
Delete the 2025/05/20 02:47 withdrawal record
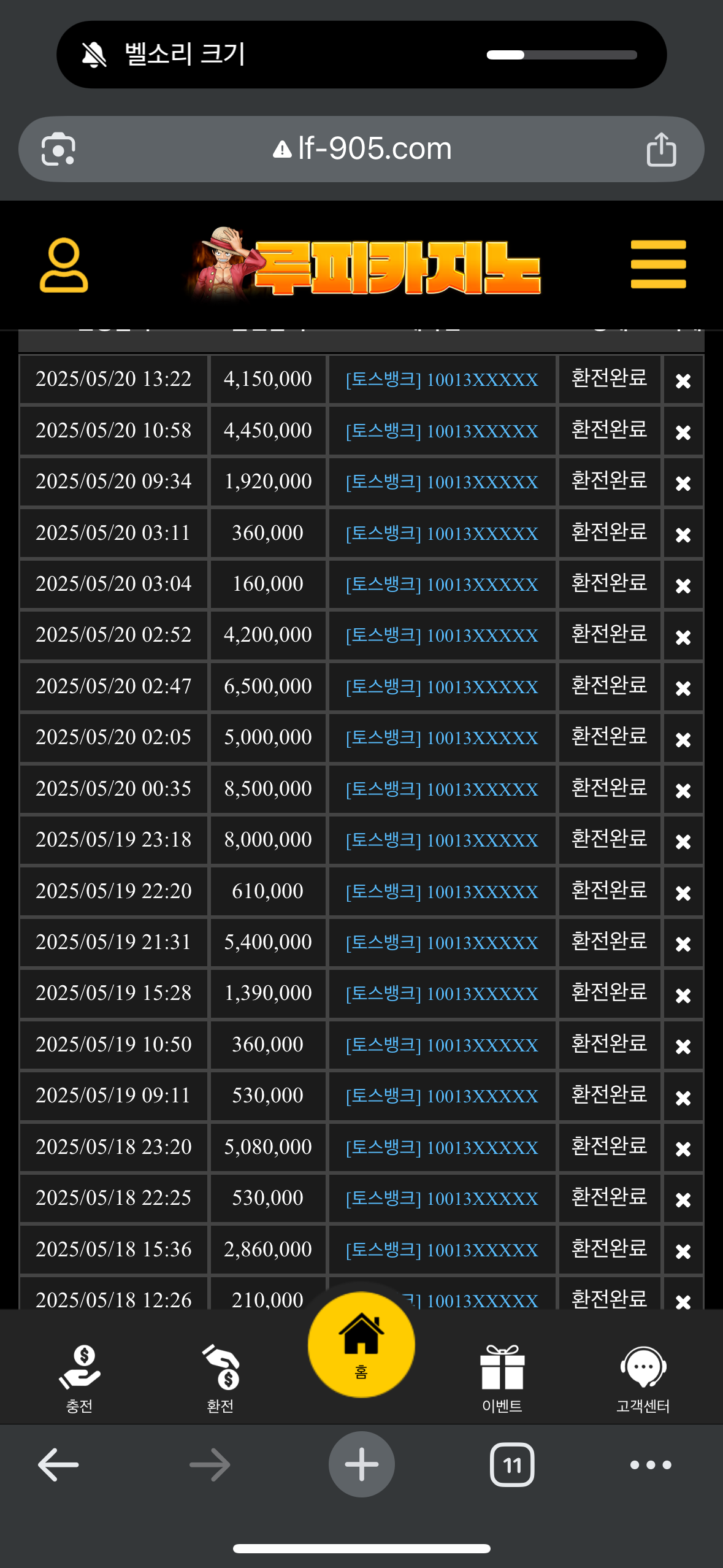(x=683, y=688)
